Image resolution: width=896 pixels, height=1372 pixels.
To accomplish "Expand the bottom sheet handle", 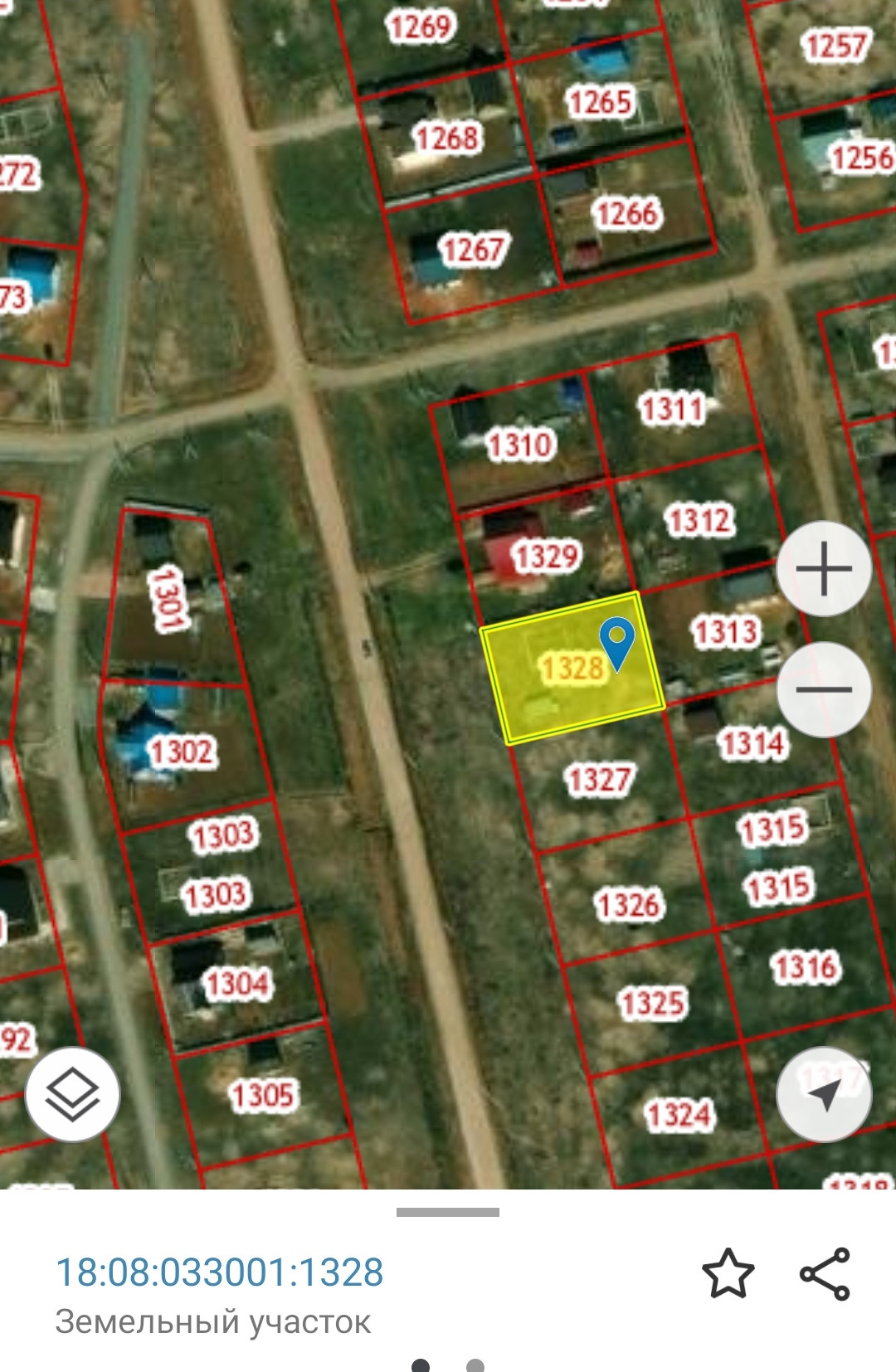I will [x=448, y=1212].
